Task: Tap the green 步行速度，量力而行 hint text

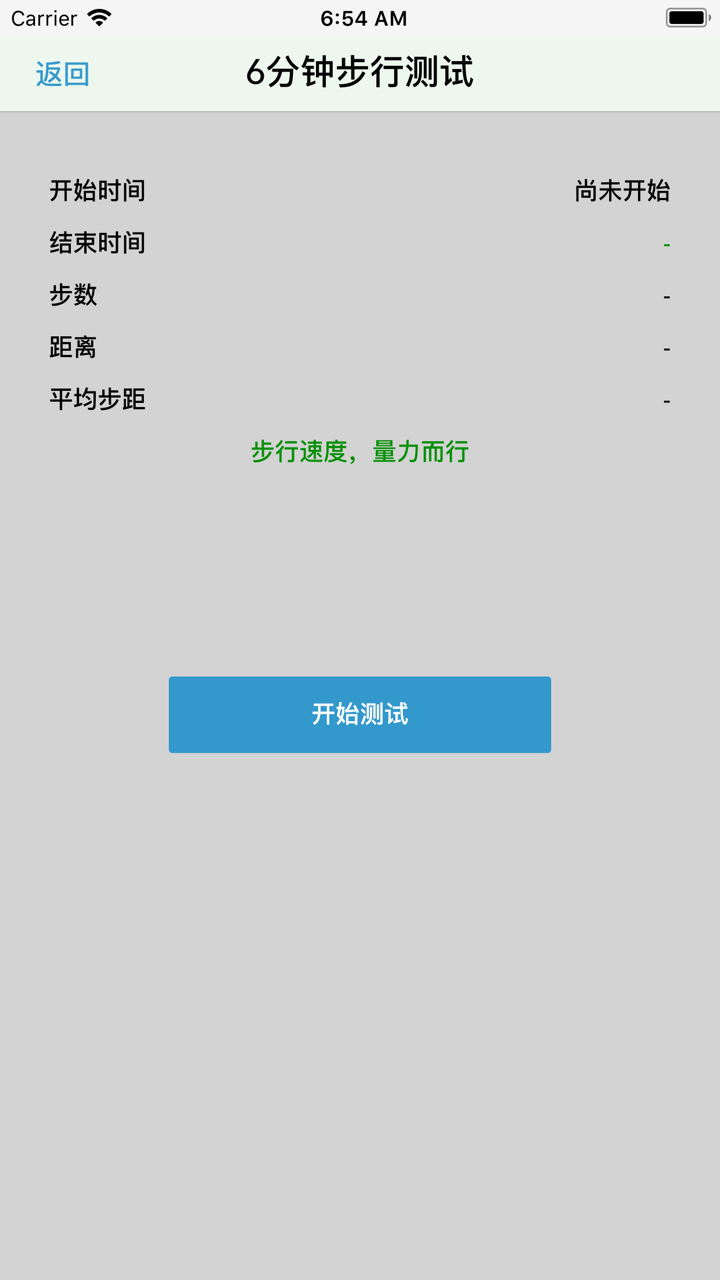Action: pyautogui.click(x=360, y=453)
